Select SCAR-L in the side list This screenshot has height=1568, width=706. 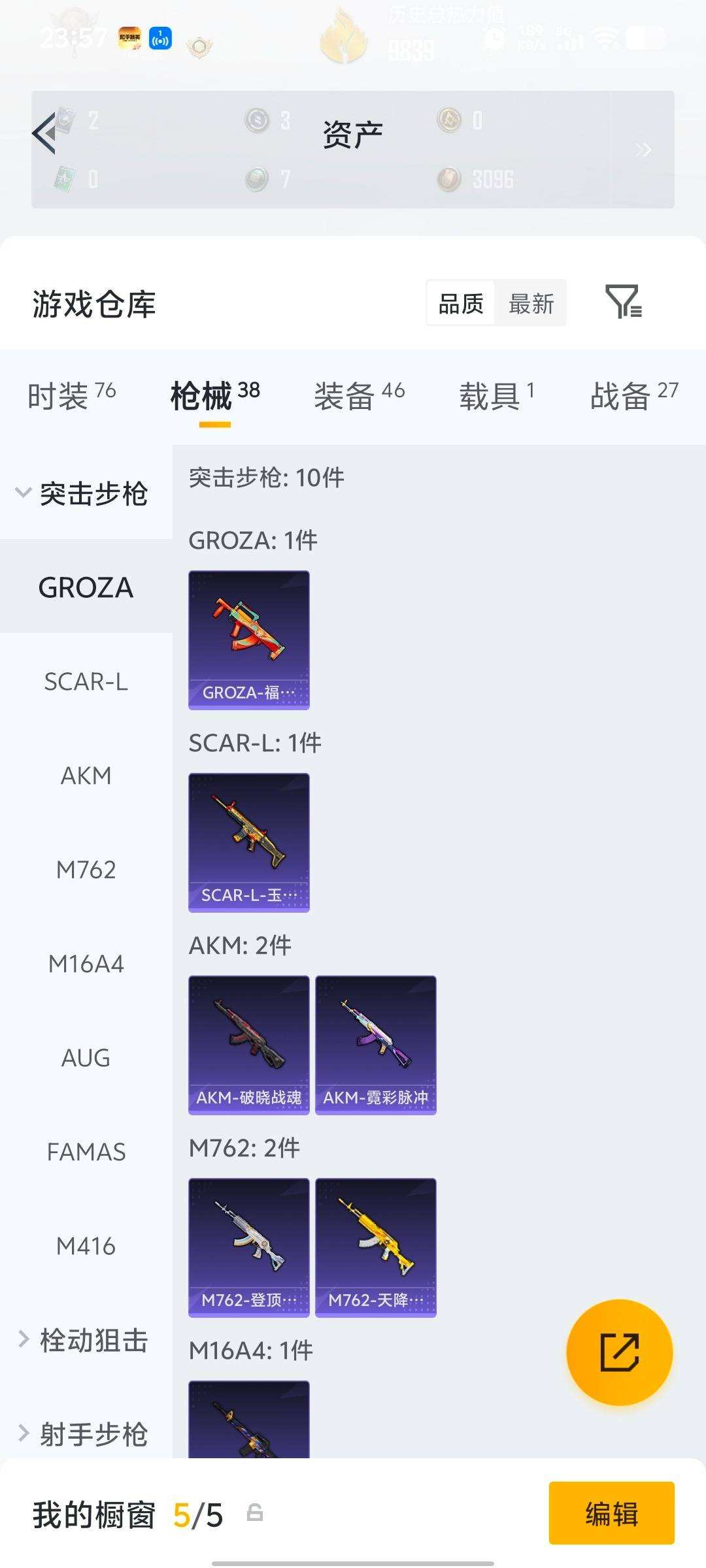86,682
